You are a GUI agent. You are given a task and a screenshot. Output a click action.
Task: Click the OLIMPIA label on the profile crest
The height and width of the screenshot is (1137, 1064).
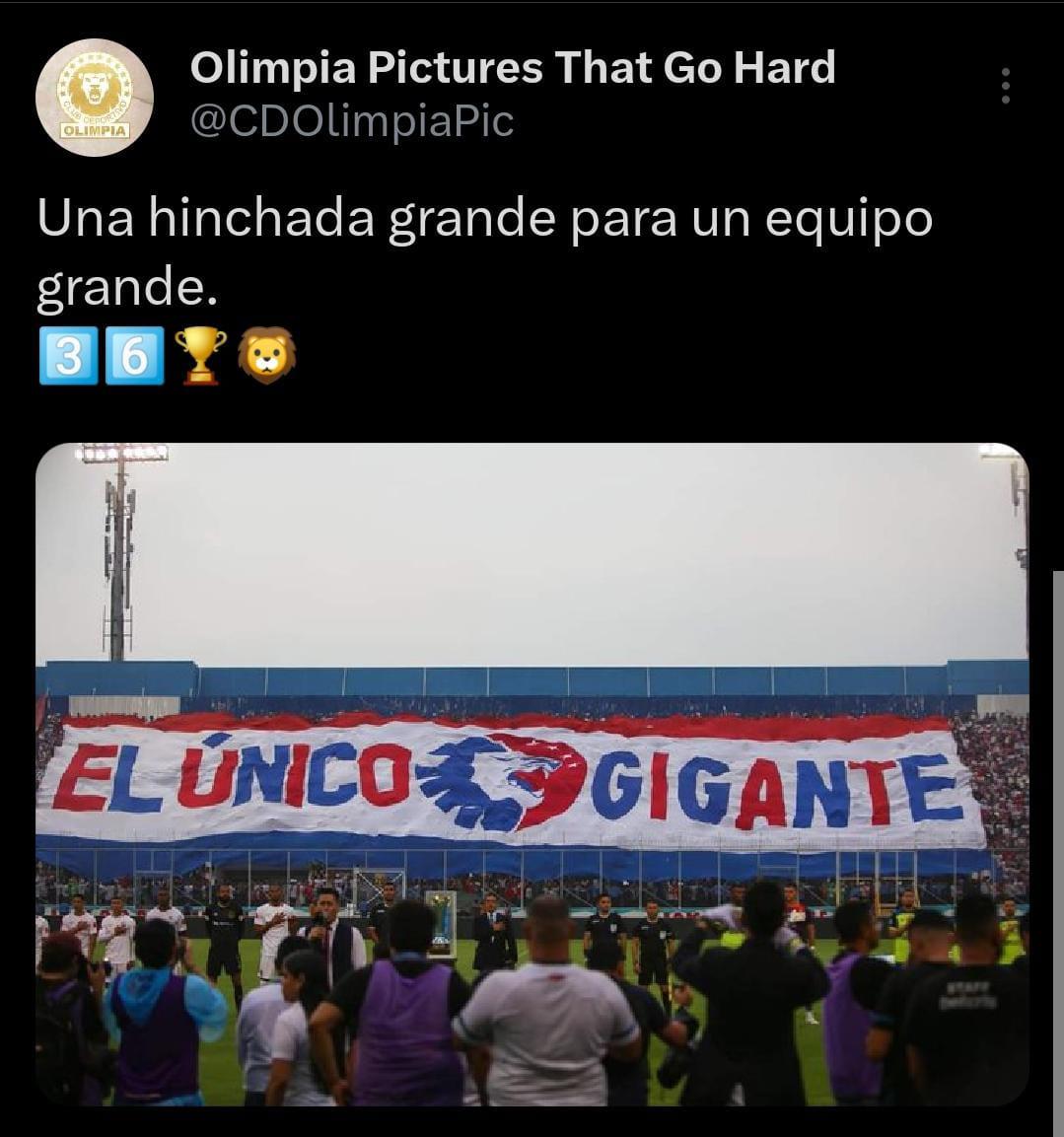(95, 128)
